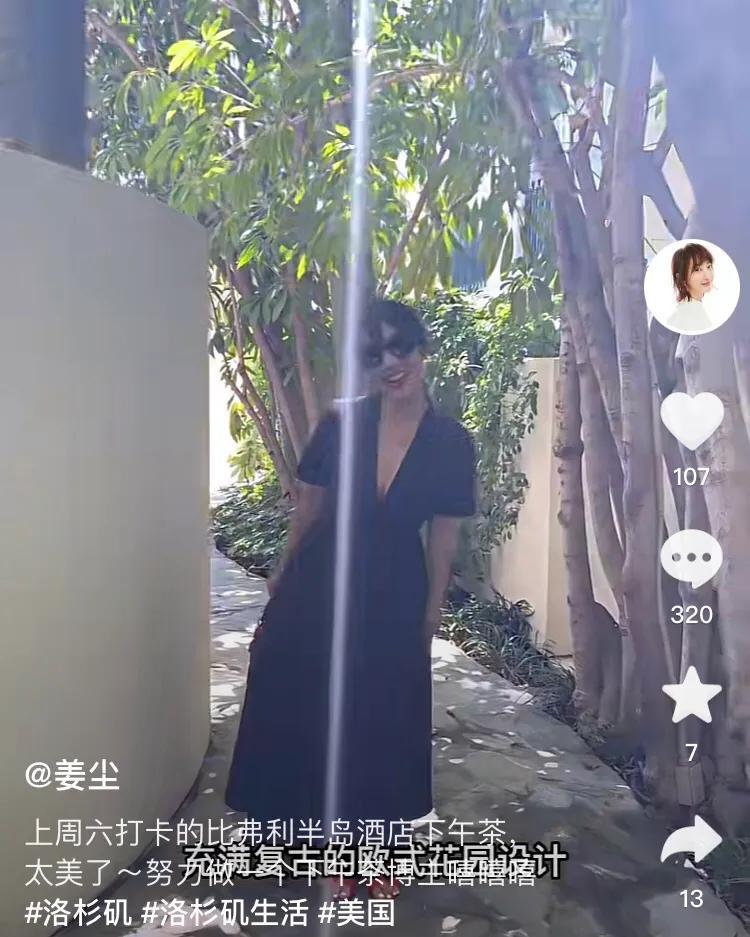Open the #美国 hashtag
This screenshot has height=937, width=750.
pyautogui.click(x=357, y=912)
